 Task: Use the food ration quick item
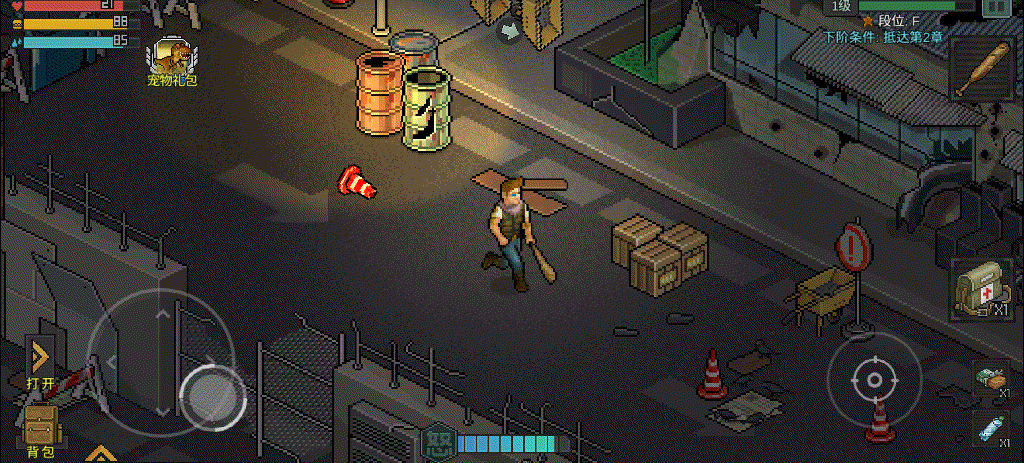[x=990, y=378]
